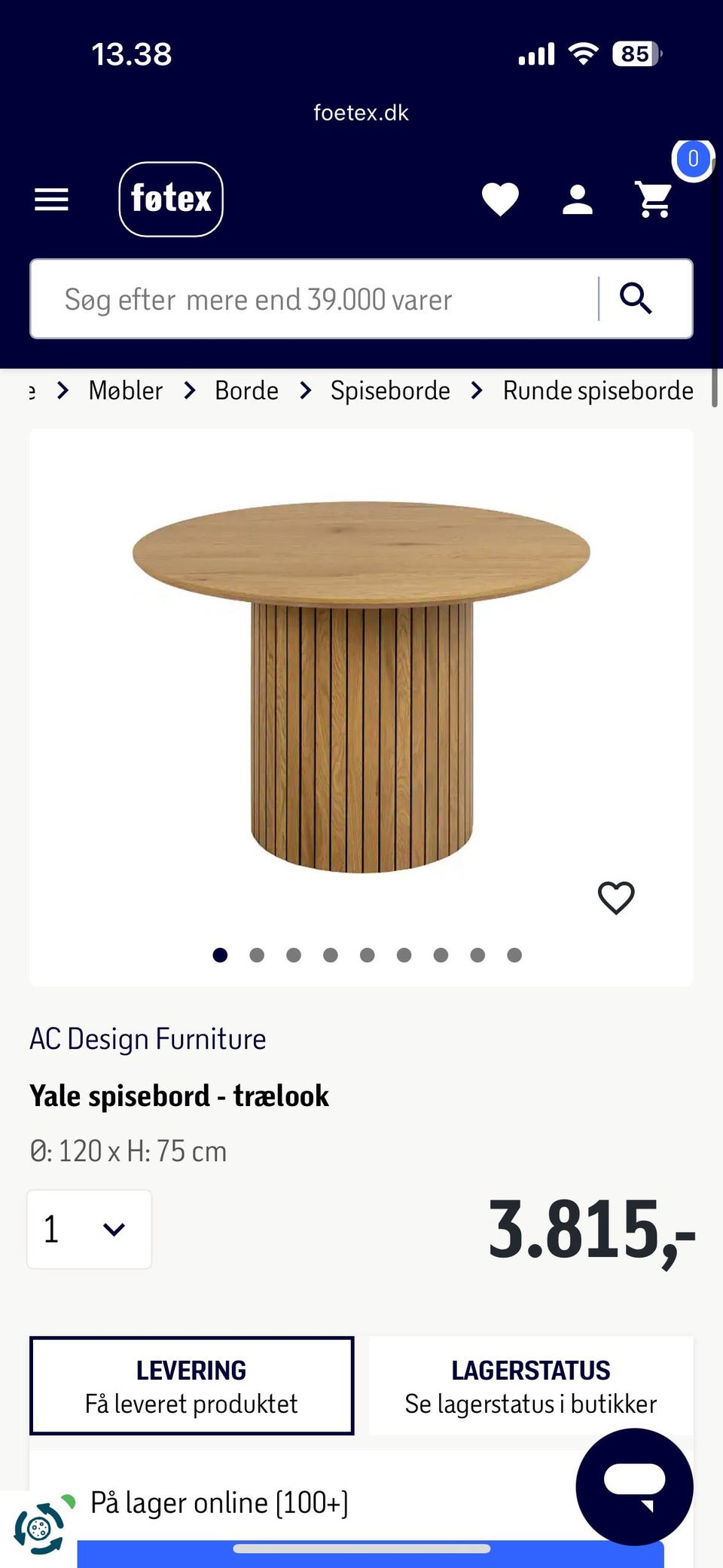723x1568 pixels.
Task: Start a search with the magnifier icon
Action: click(637, 299)
